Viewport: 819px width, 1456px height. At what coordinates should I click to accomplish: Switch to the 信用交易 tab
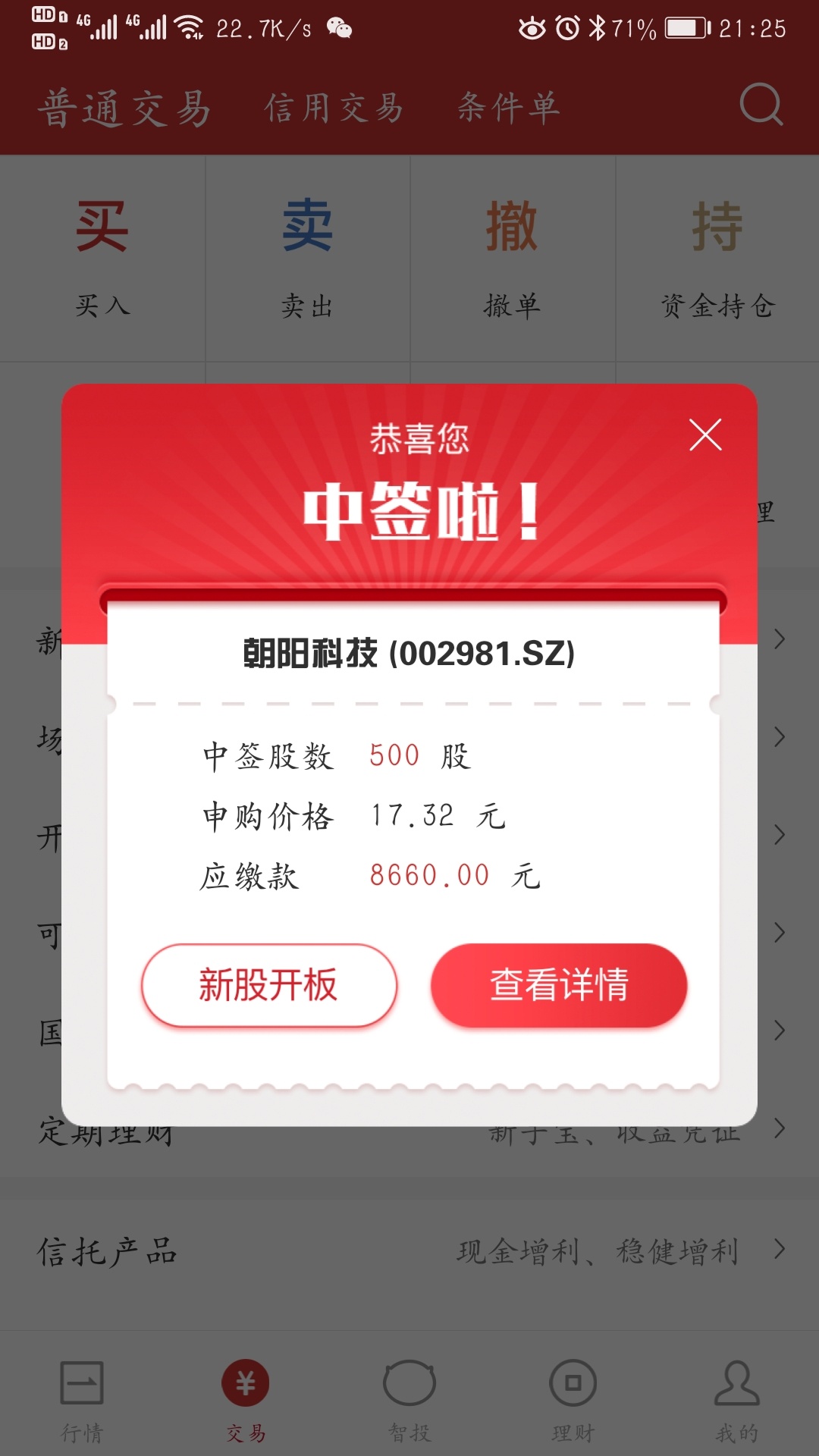click(336, 108)
